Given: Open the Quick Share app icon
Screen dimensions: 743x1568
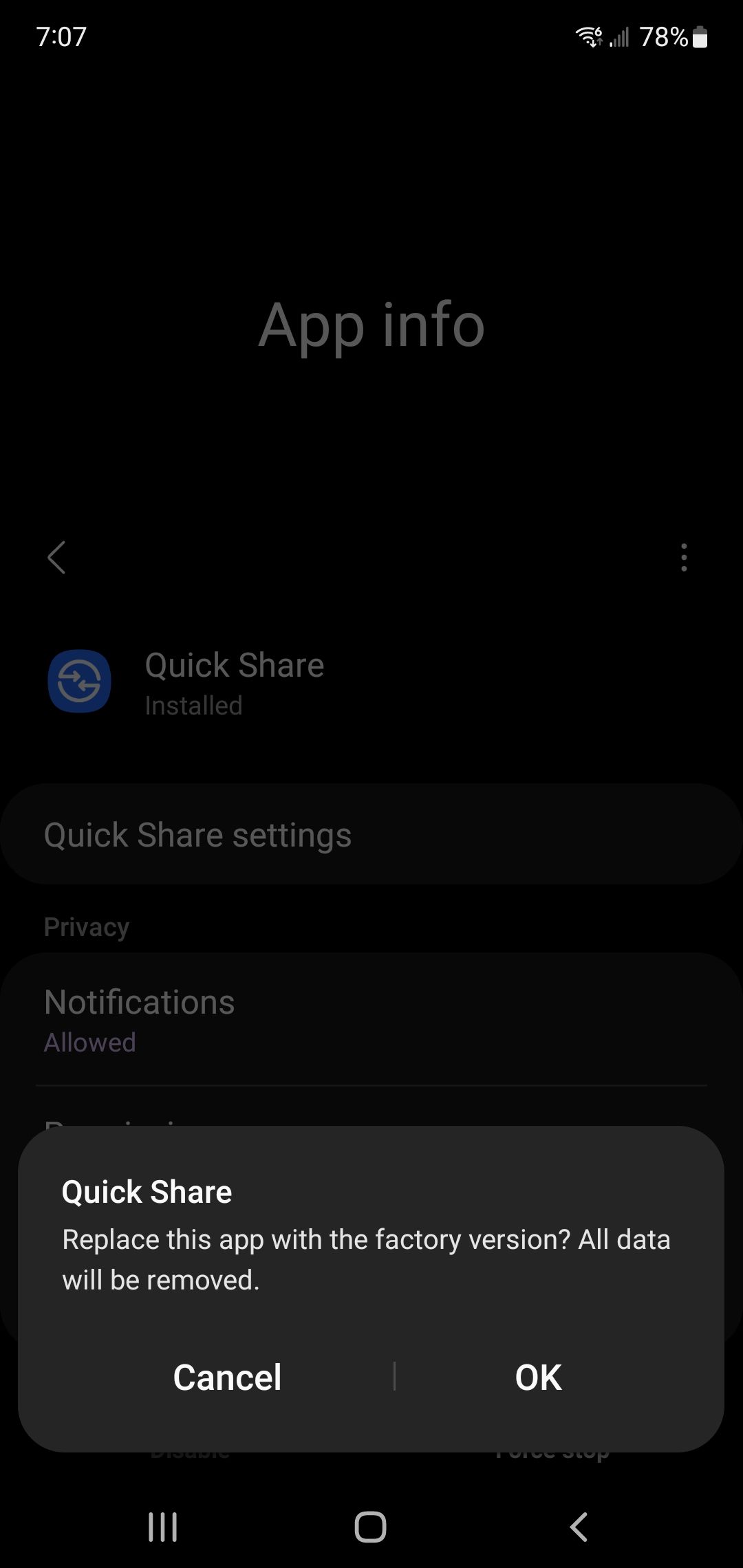Looking at the screenshot, I should tap(80, 681).
